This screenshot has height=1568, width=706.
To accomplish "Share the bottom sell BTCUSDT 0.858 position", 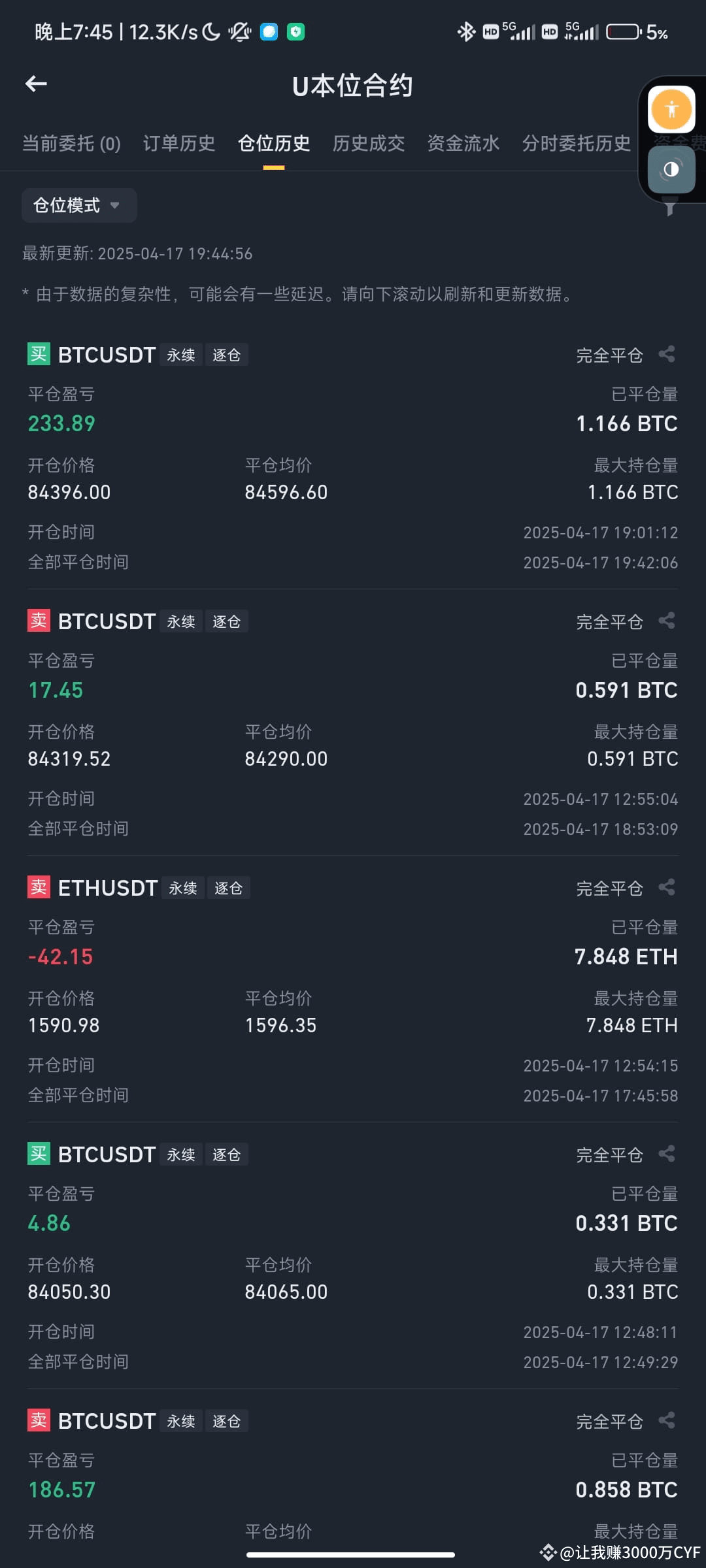I will click(667, 1421).
